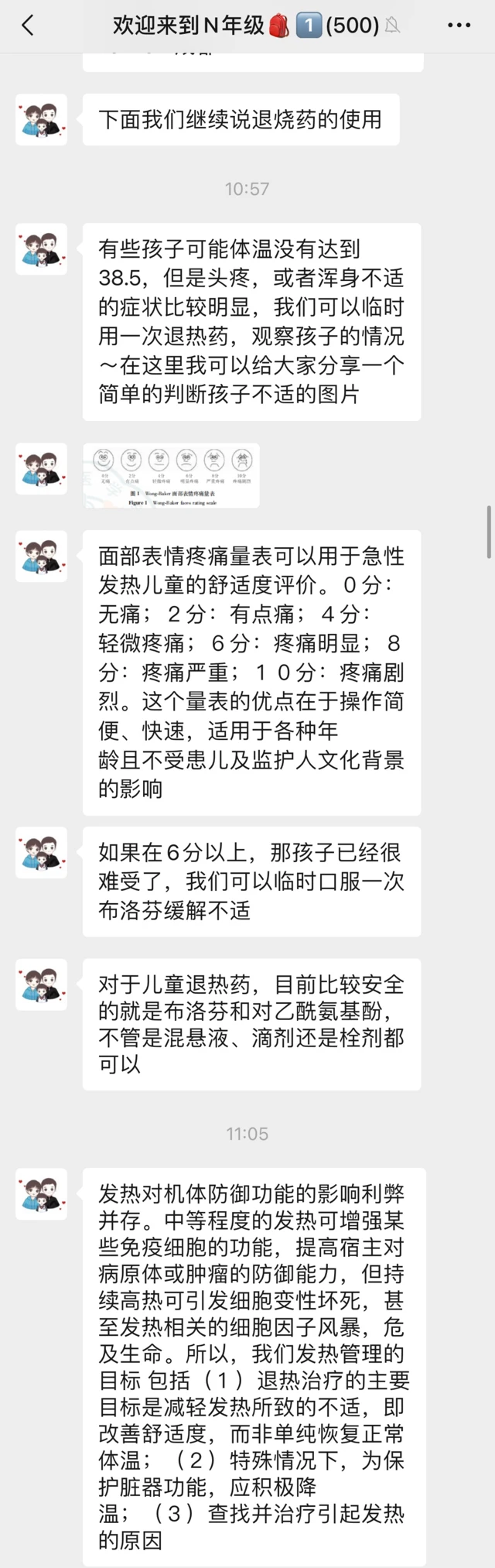Open the group chat overflow menu
Viewport: 495px width, 1568px height.
[x=459, y=26]
